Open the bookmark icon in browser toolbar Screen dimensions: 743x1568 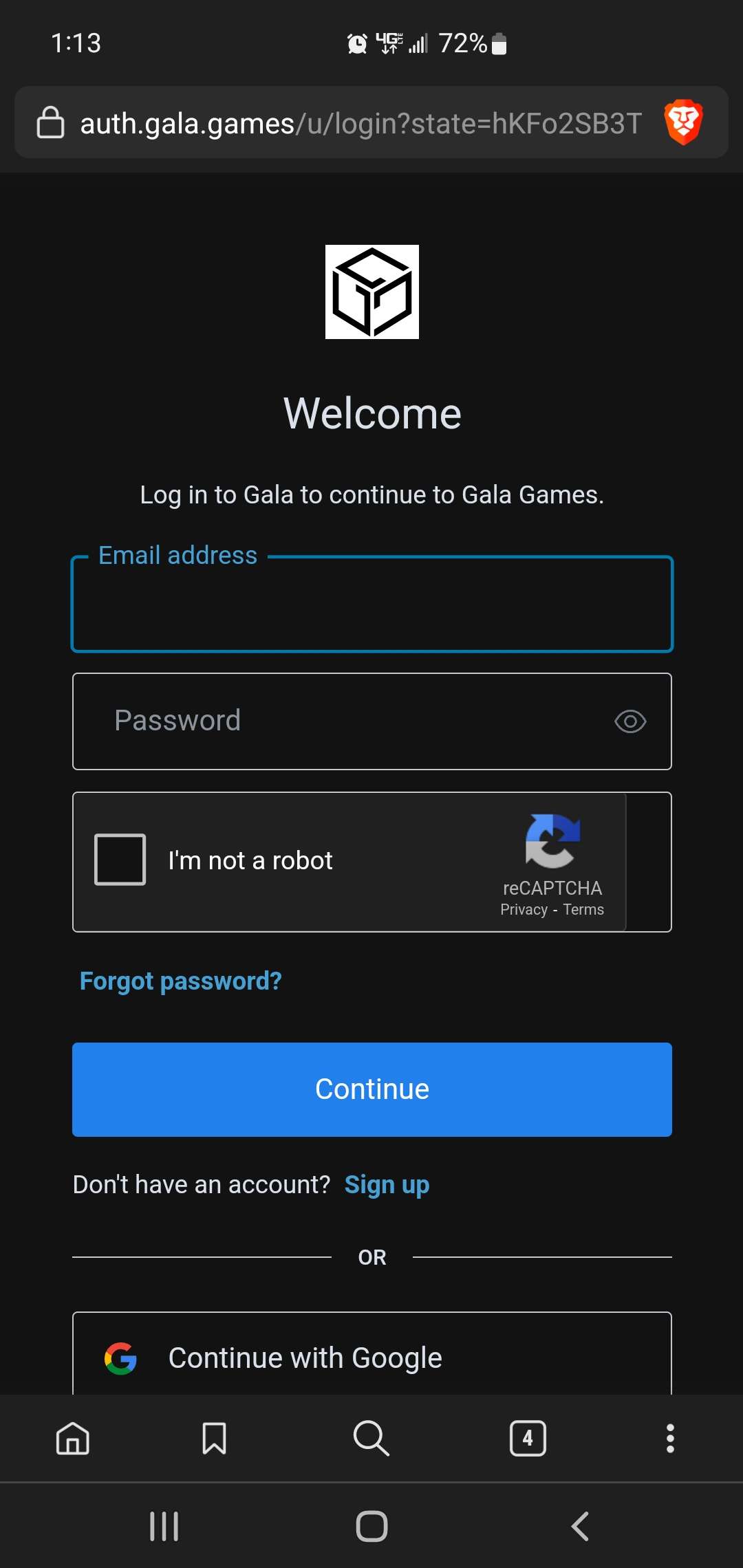coord(214,1438)
